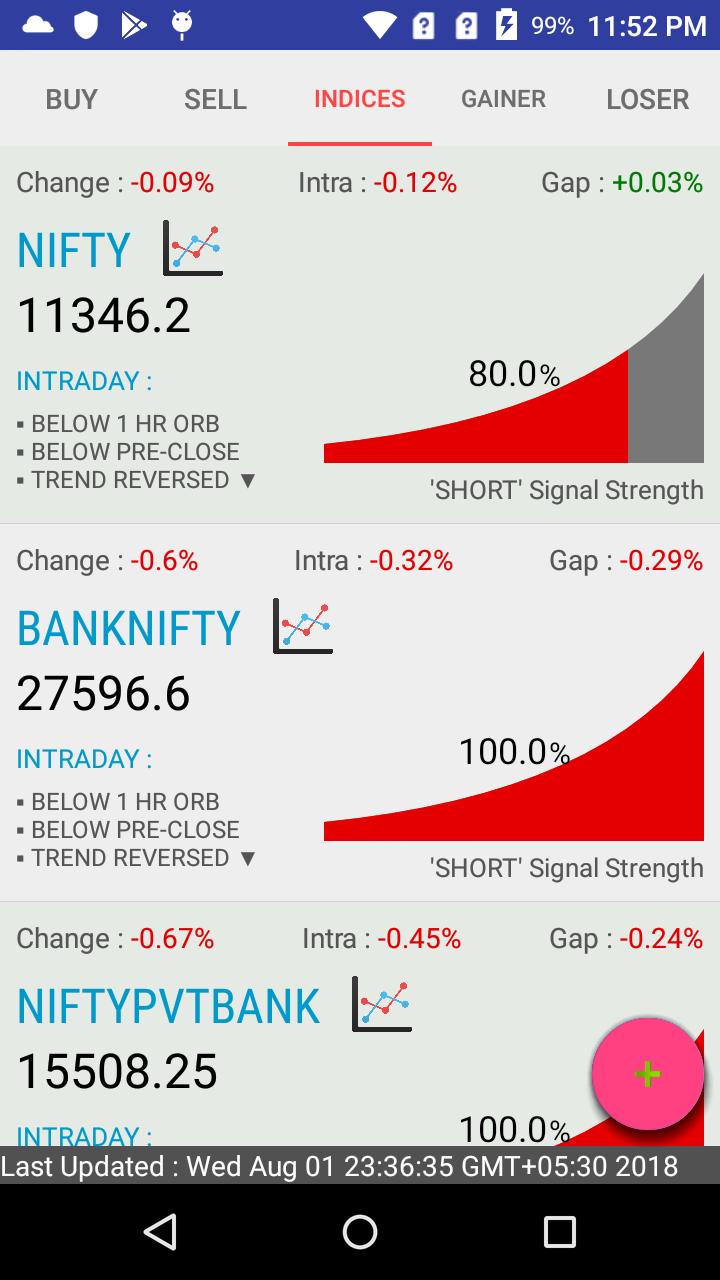Viewport: 720px width, 1280px height.
Task: Switch to the BUY tab
Action: pos(72,99)
